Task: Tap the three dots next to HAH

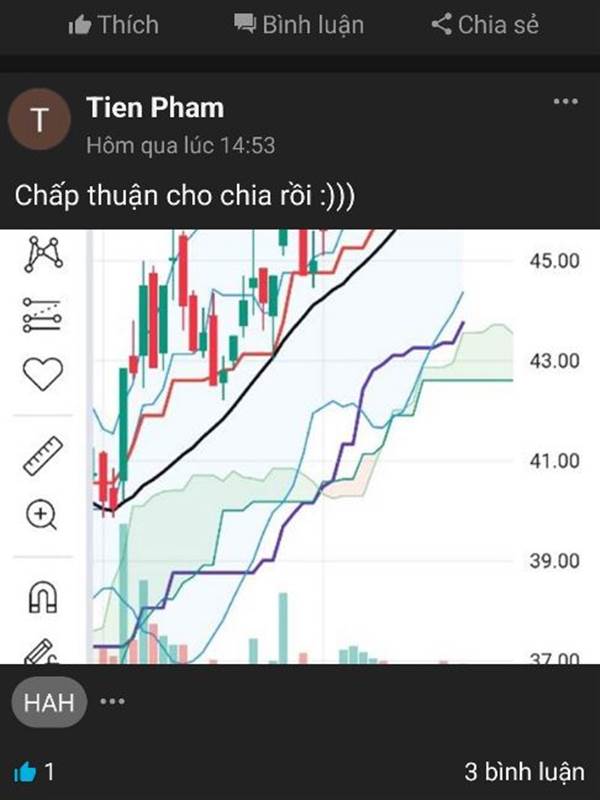Action: pos(112,702)
